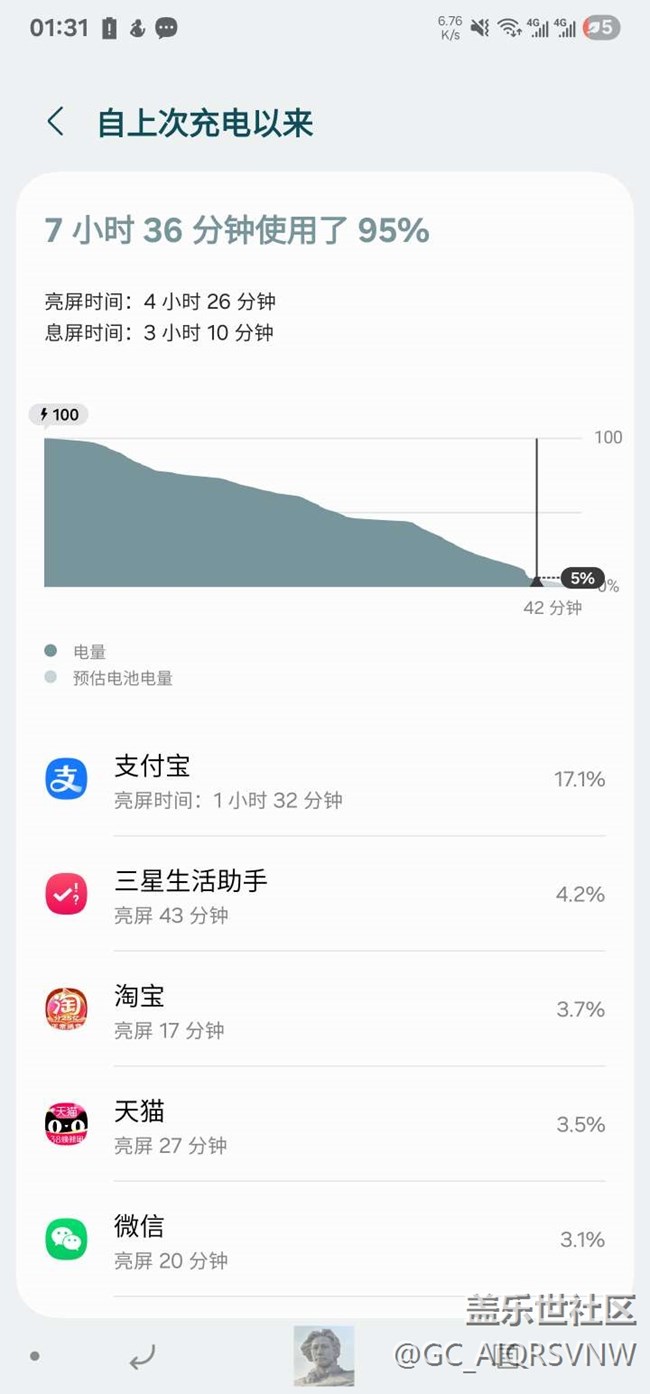View 淘宝 battery usage details

point(325,1009)
